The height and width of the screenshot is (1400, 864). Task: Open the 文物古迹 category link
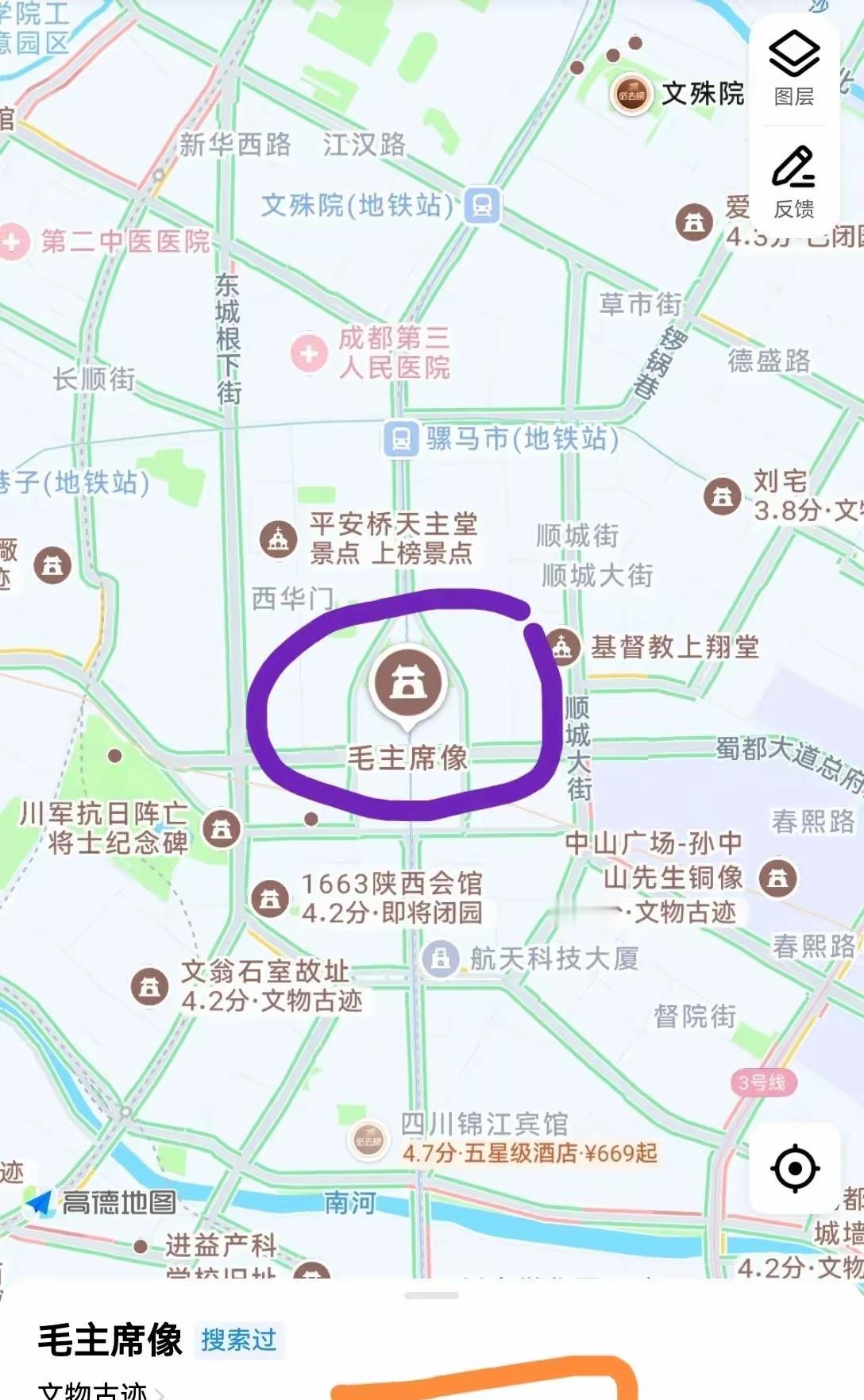[94, 1391]
